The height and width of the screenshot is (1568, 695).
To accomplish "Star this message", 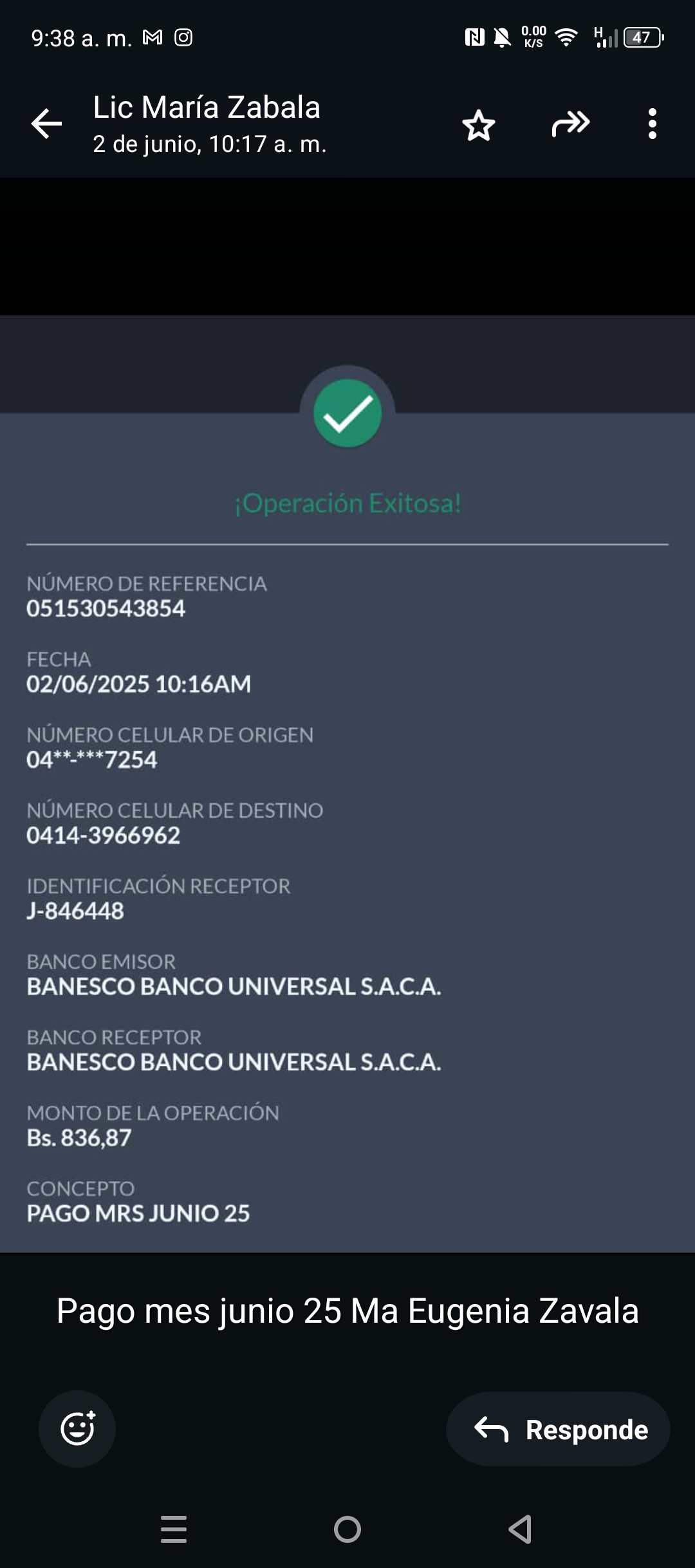I will (x=479, y=124).
